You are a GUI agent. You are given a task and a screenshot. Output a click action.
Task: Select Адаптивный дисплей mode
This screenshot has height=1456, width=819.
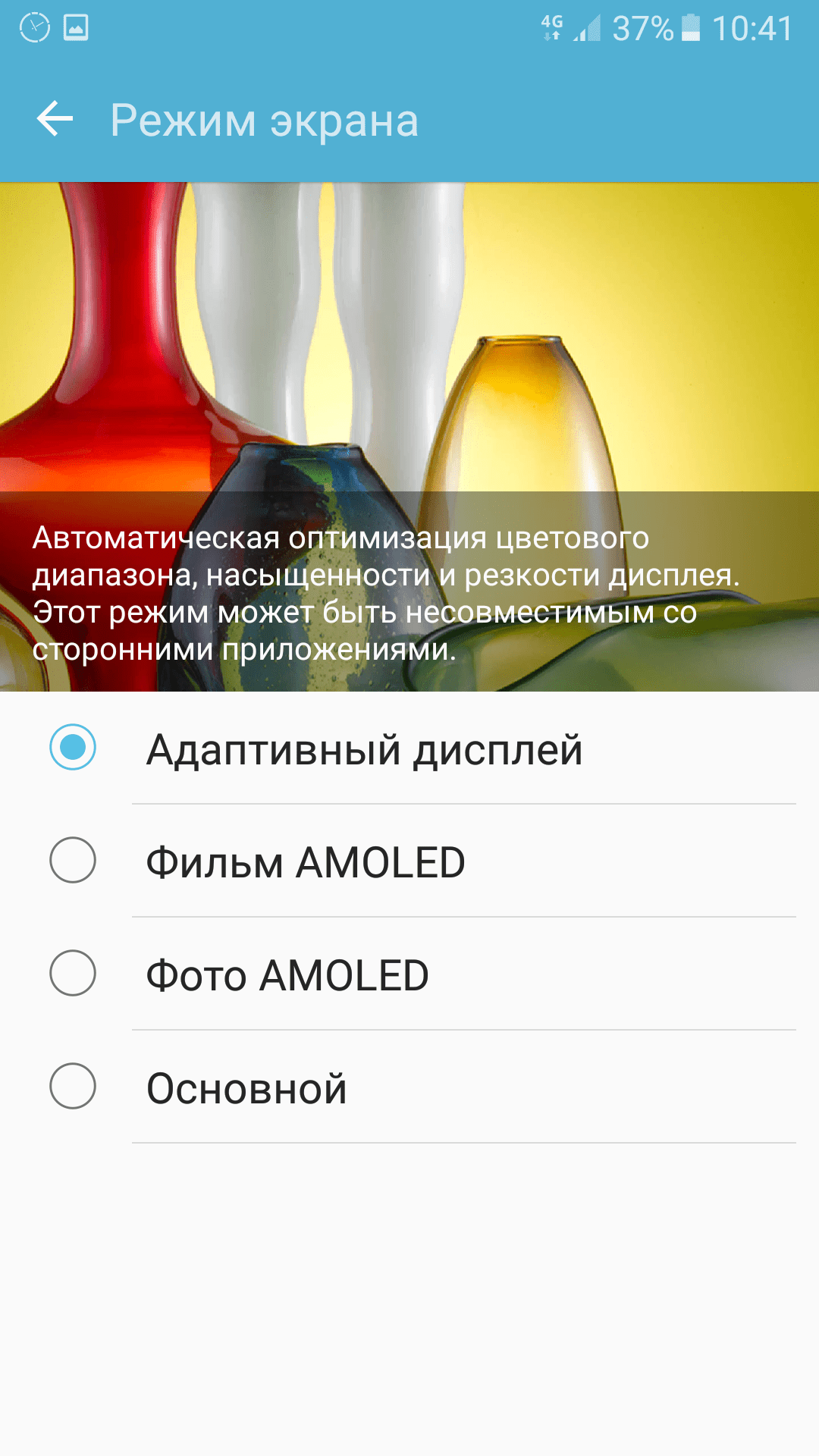73,748
